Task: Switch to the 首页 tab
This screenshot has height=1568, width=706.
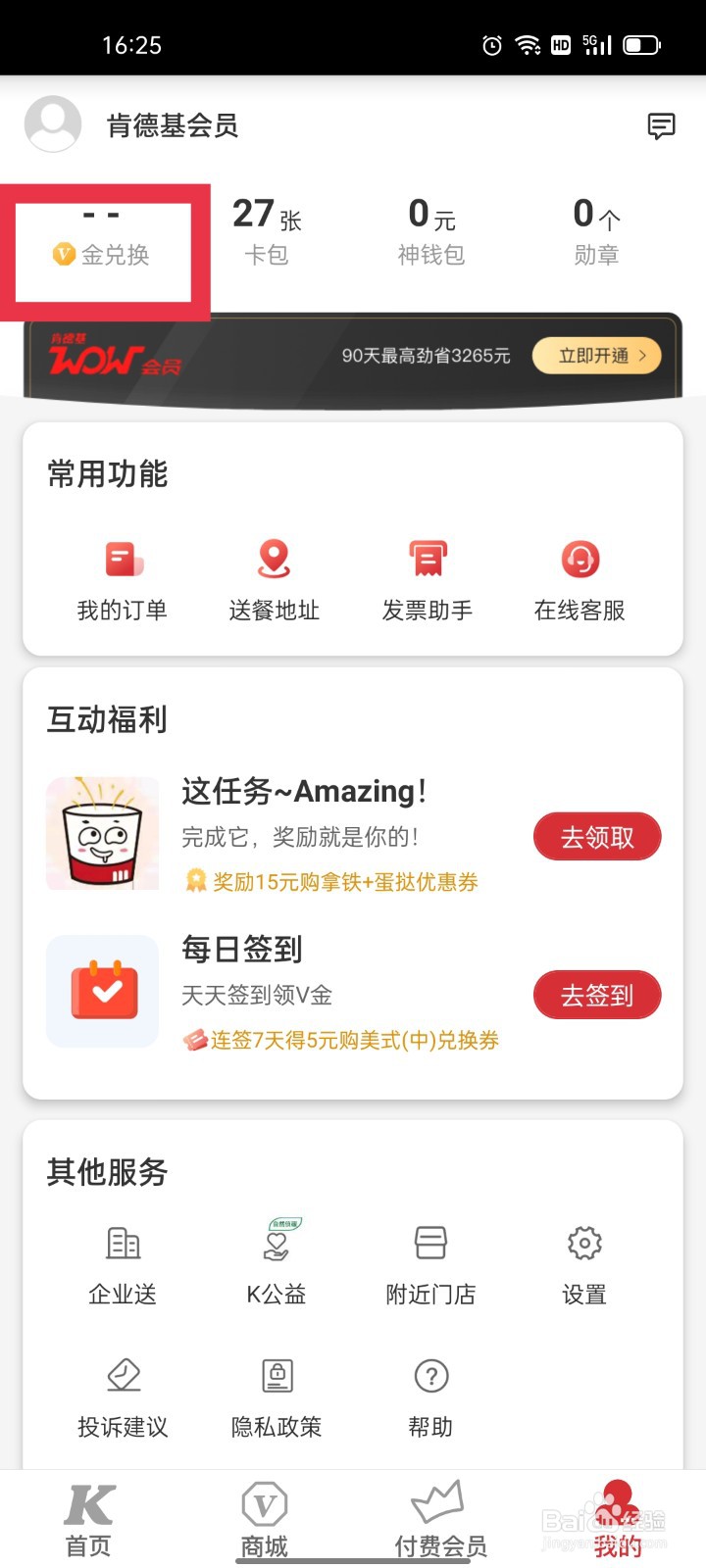Action: 88,1519
